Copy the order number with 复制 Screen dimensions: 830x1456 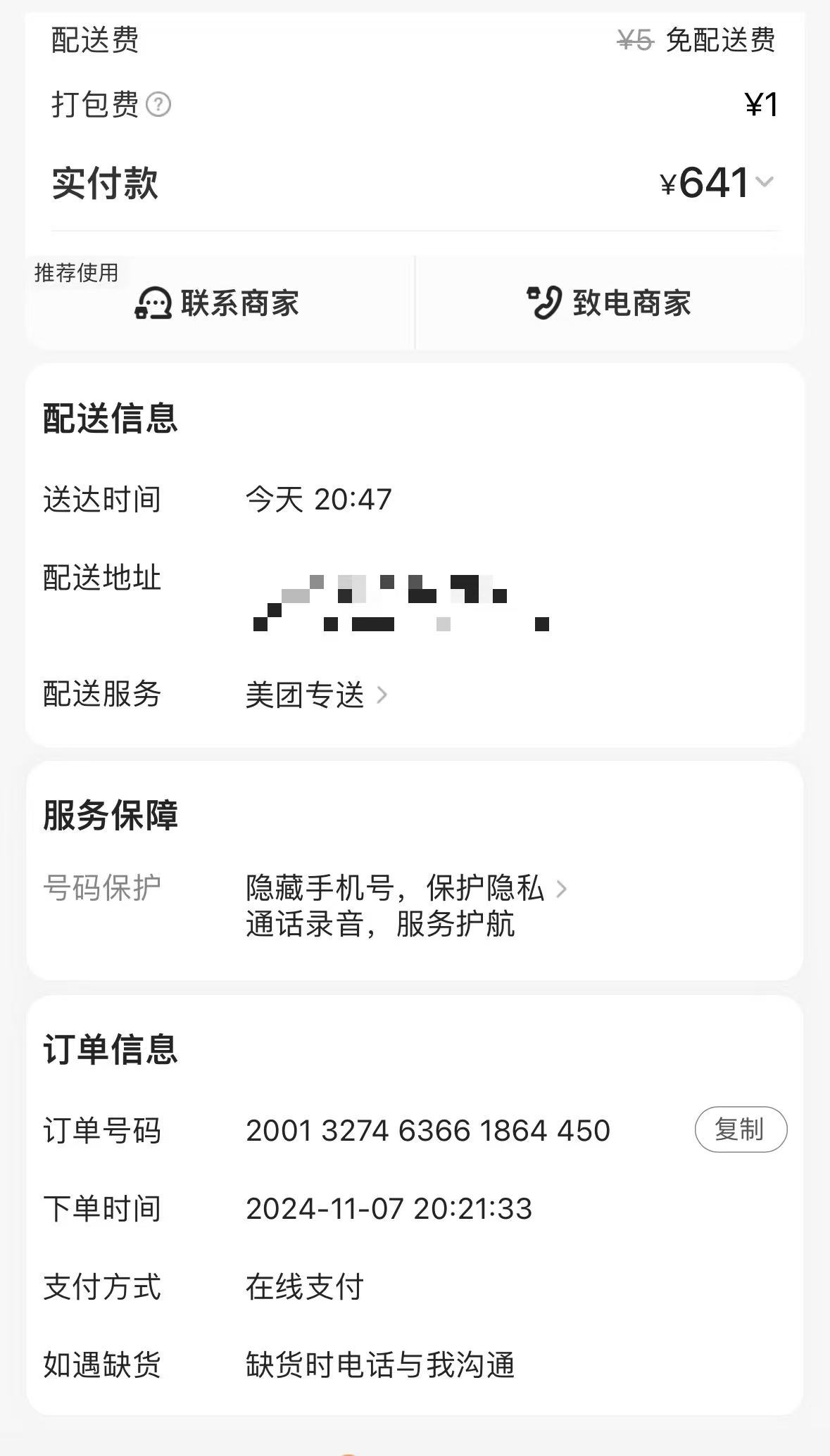click(741, 1129)
